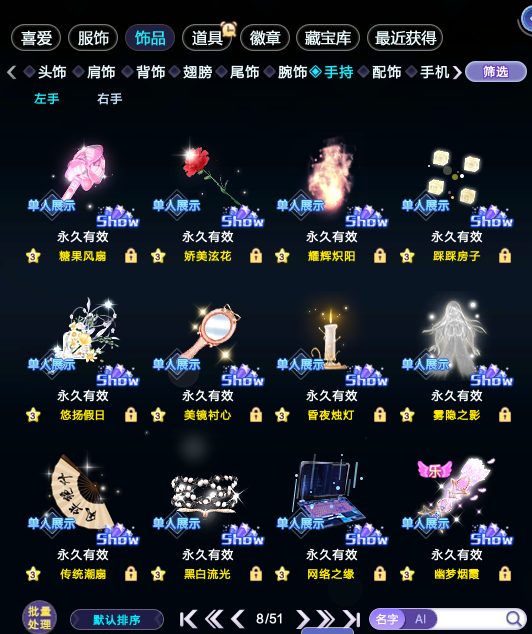Image resolution: width=532 pixels, height=634 pixels.
Task: Switch to the 徽章 tab
Action: point(265,38)
